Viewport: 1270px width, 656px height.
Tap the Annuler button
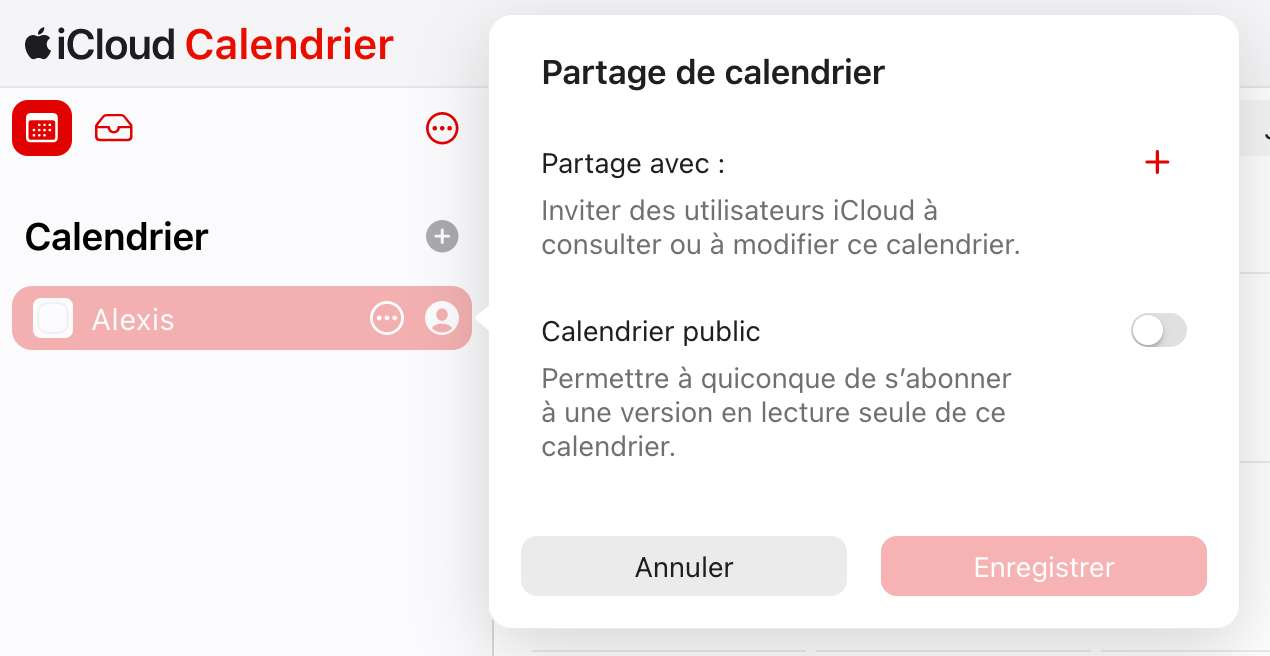[684, 567]
